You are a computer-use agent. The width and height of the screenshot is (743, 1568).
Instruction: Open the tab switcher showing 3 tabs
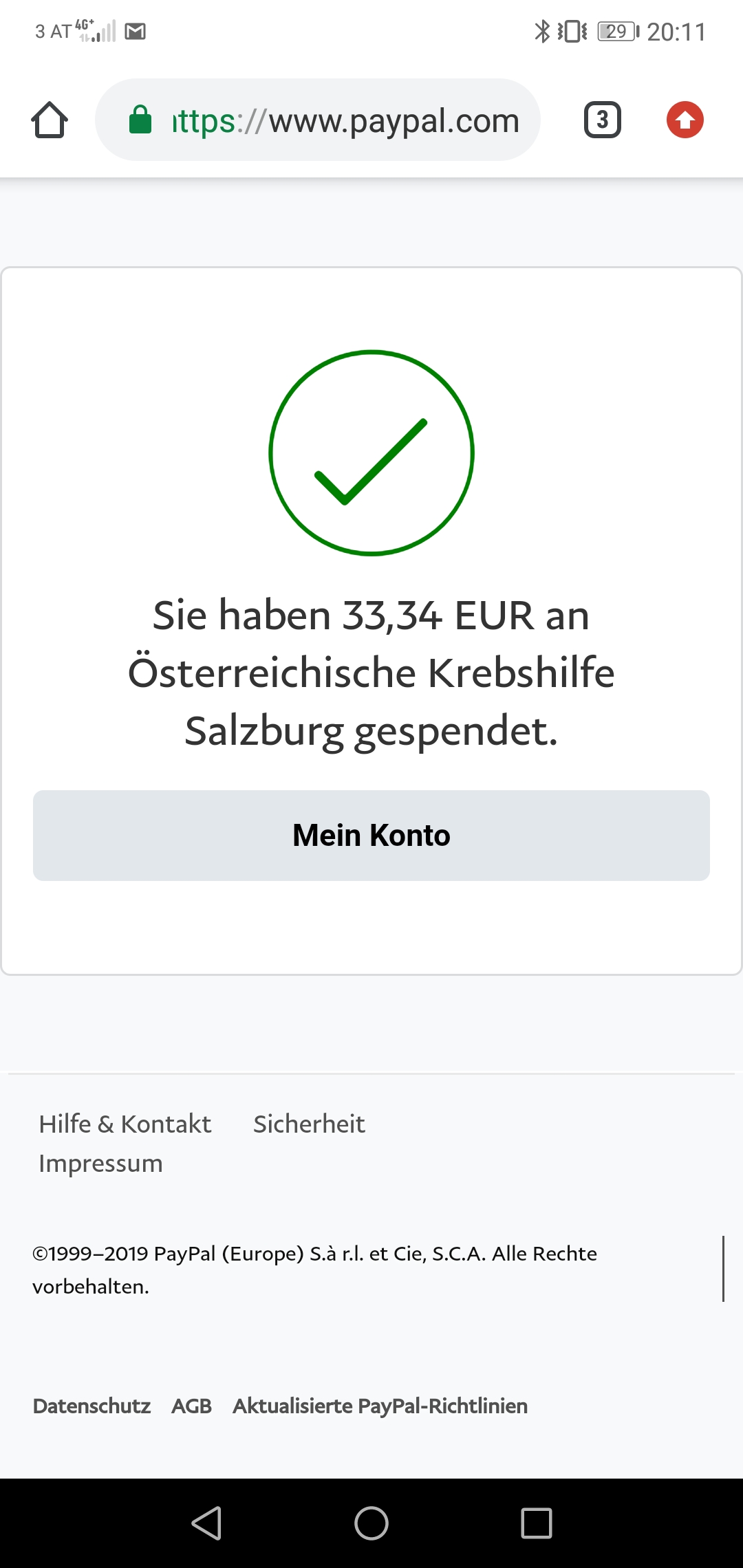tap(603, 120)
